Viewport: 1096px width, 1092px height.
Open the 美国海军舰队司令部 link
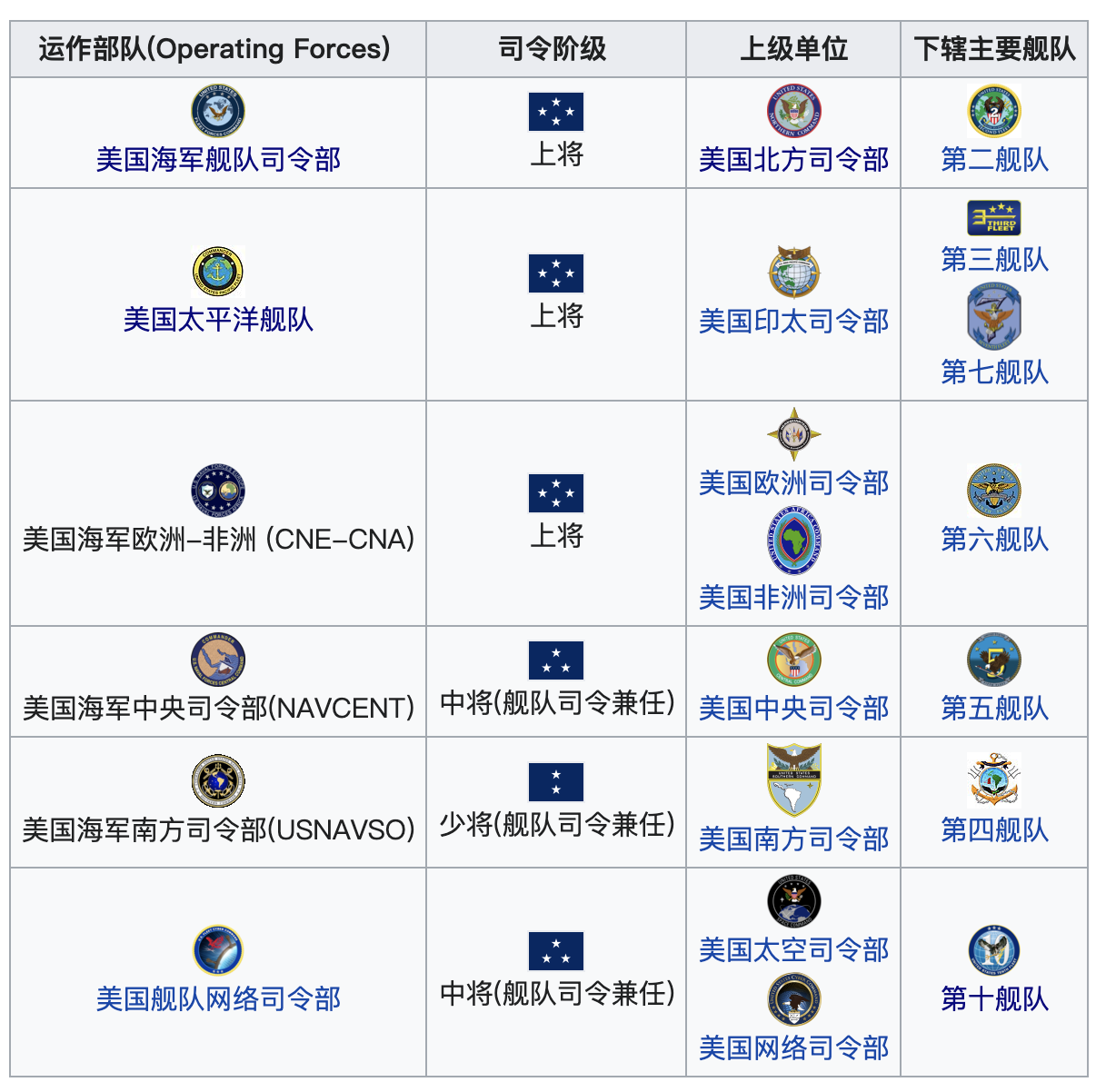coord(218,160)
